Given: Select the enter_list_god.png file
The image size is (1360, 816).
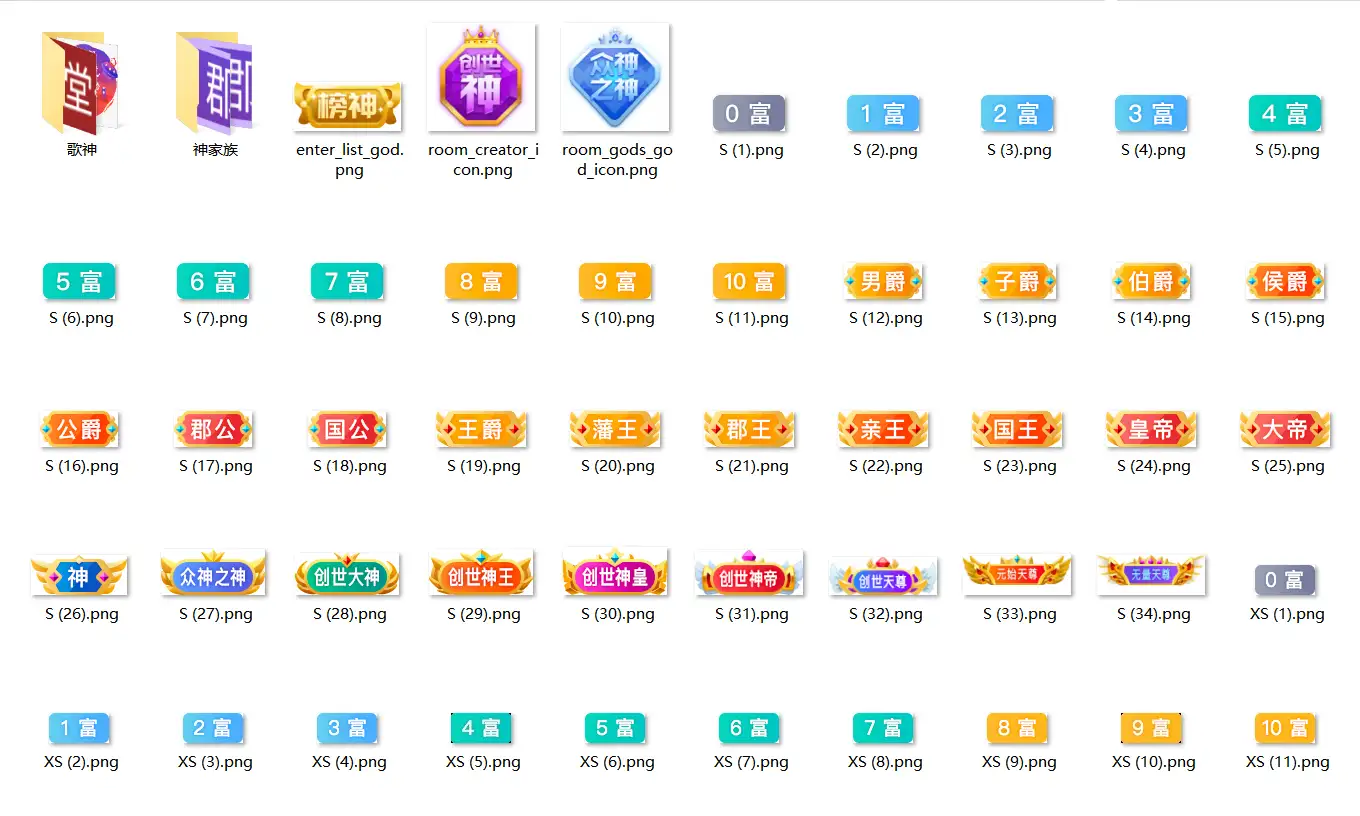Looking at the screenshot, I should pos(348,107).
